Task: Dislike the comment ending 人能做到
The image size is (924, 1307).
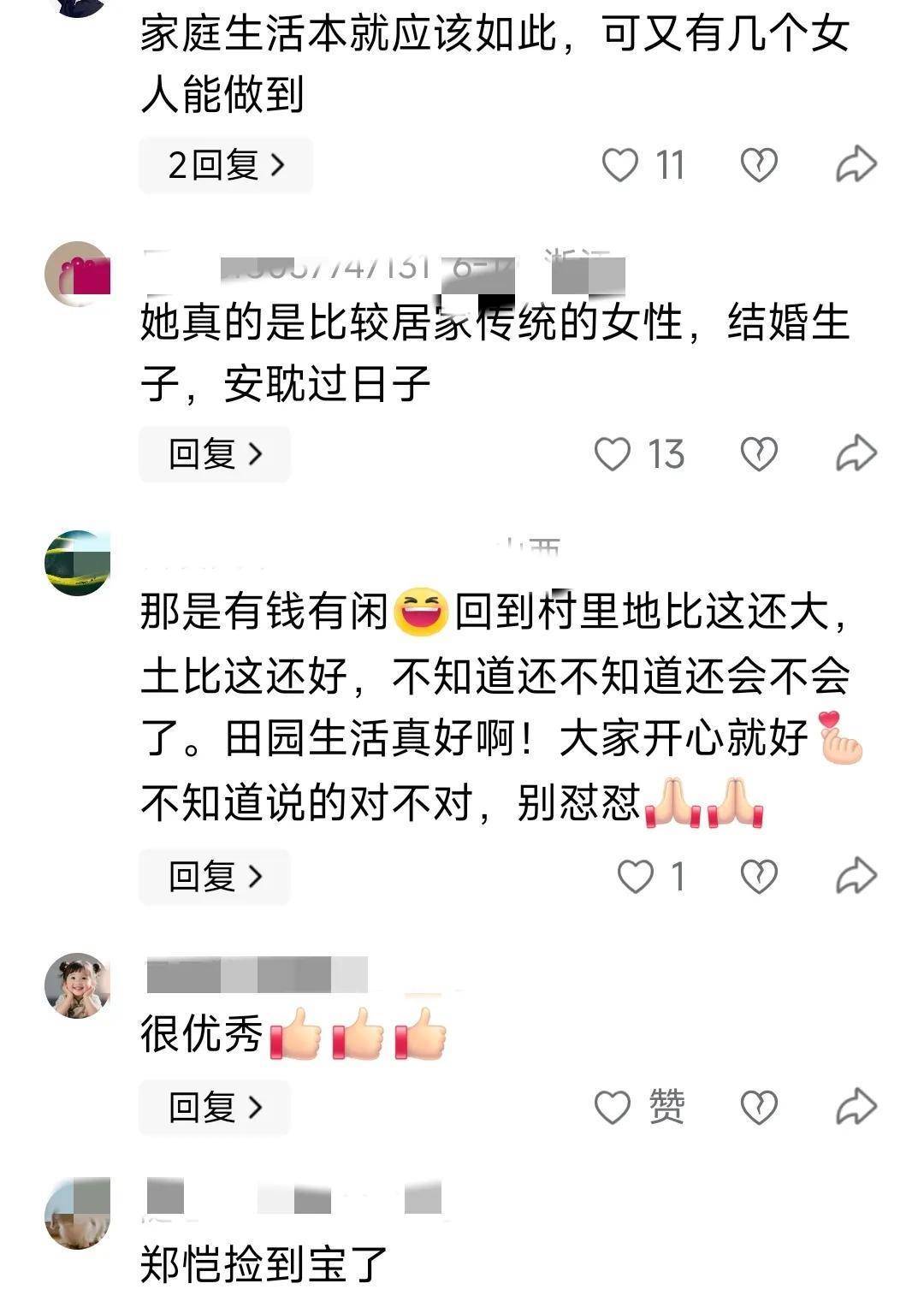Action: point(759,164)
